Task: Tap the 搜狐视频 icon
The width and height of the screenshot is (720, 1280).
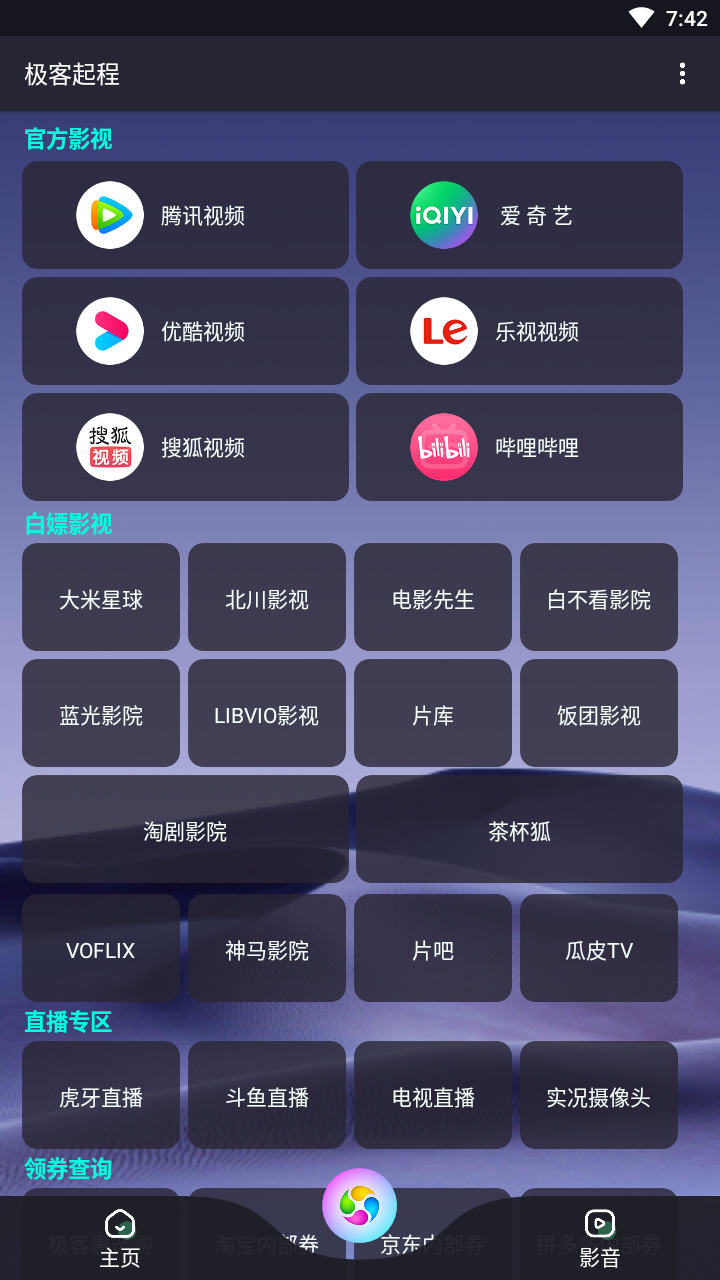Action: pos(110,447)
